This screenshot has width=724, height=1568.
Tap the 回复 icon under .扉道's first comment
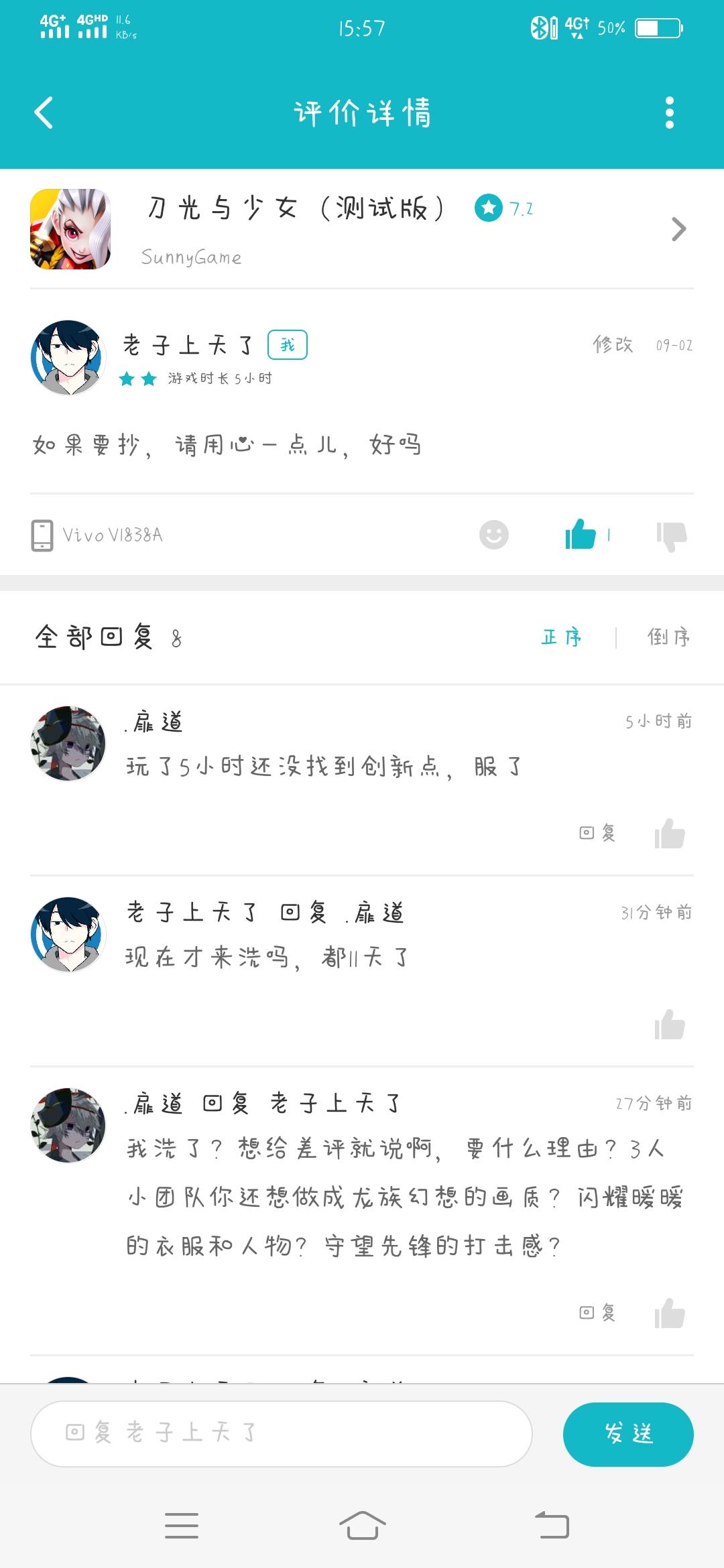click(599, 833)
